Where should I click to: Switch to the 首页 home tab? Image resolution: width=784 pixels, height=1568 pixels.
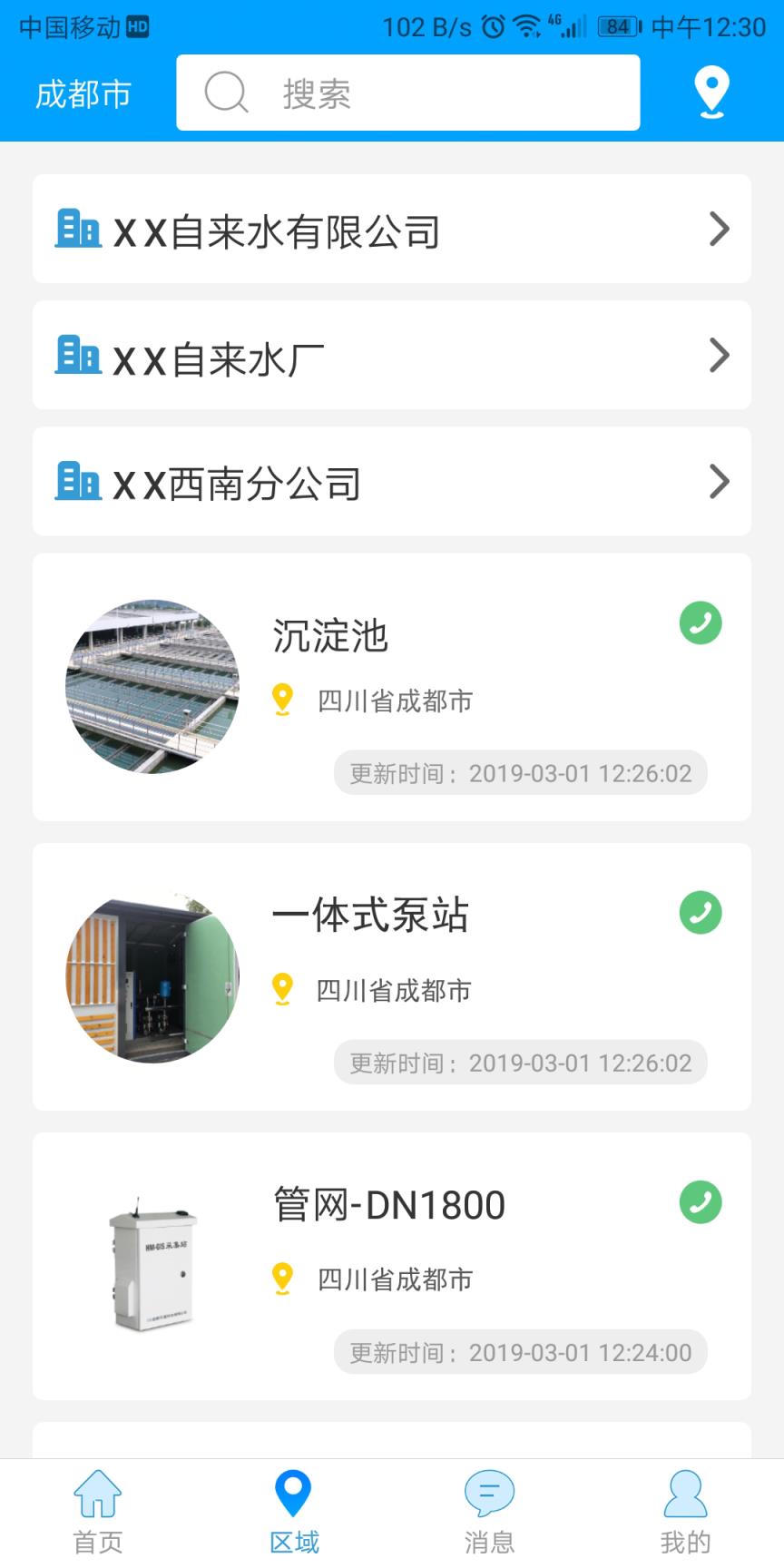coord(97,1506)
